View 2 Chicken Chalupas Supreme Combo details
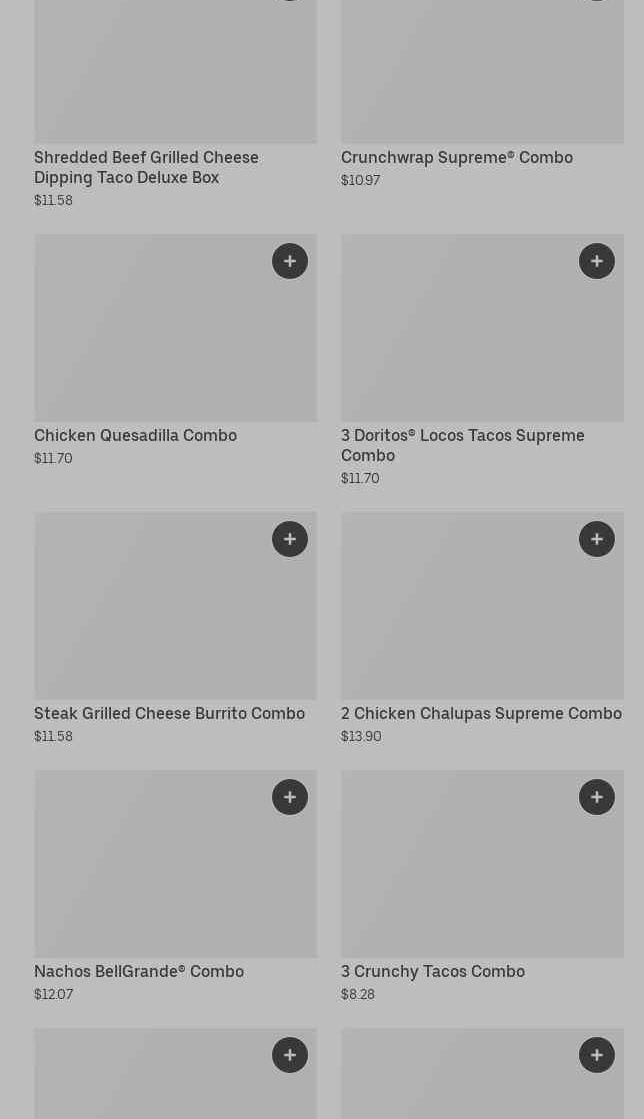Viewport: 644px width, 1119px height. (x=481, y=714)
